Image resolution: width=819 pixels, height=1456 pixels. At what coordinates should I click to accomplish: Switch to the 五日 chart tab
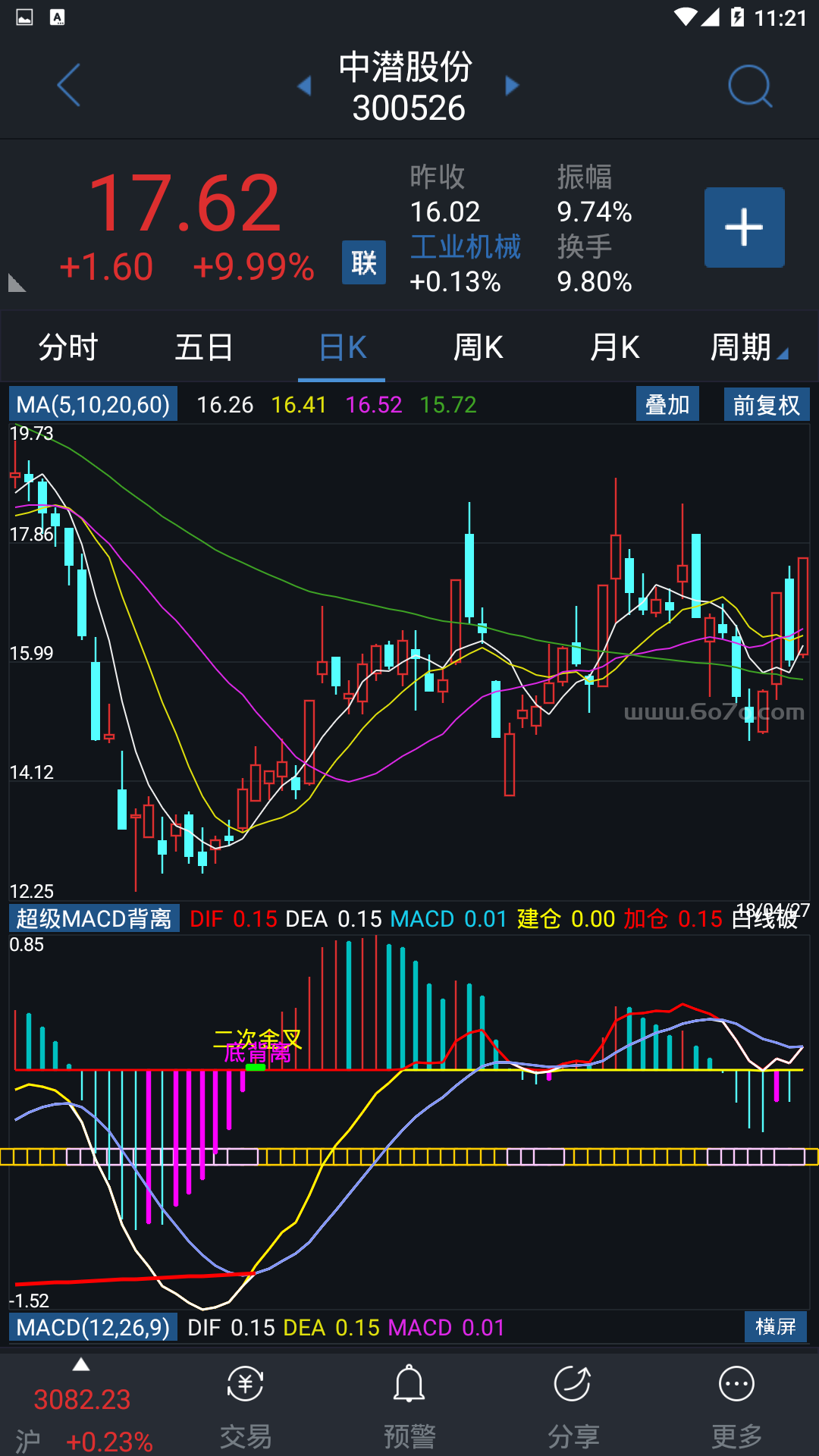point(204,347)
